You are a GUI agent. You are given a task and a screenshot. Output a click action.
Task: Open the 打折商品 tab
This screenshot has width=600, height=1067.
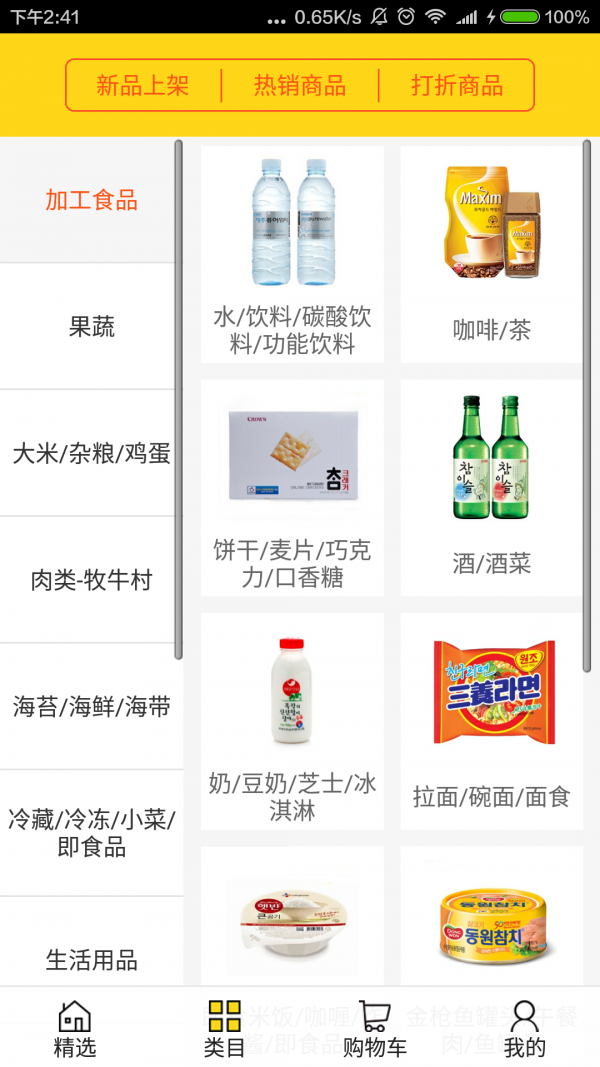pyautogui.click(x=457, y=86)
